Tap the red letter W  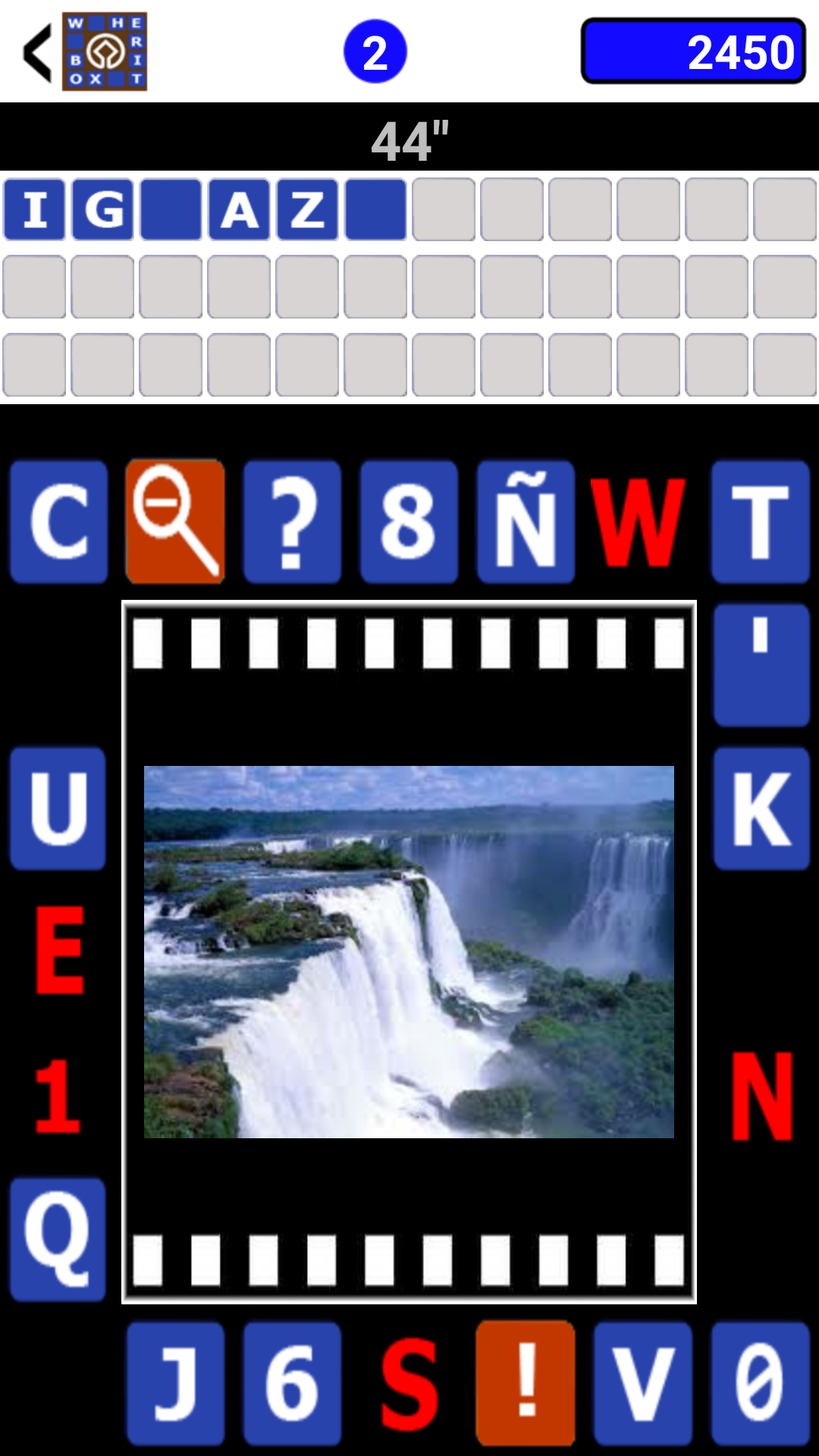tap(638, 522)
